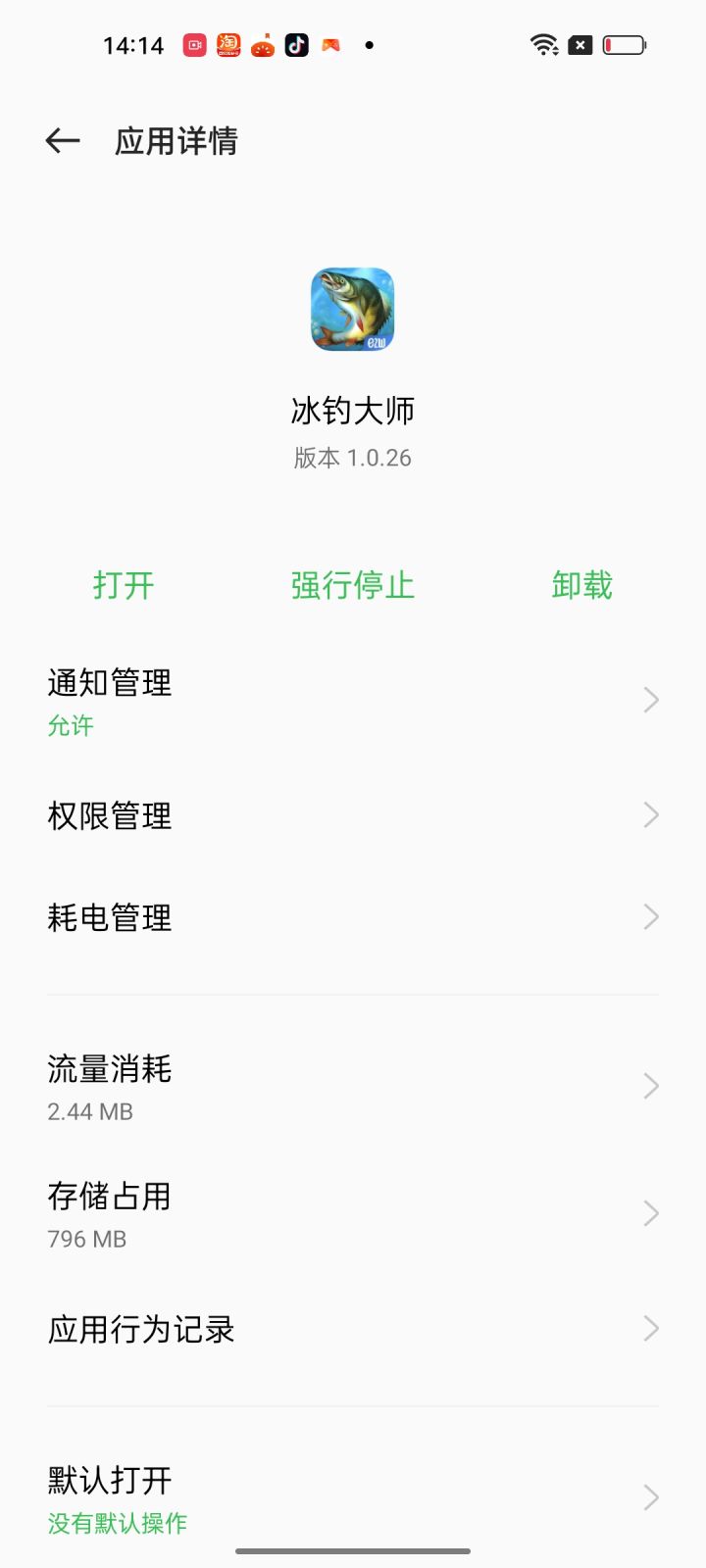This screenshot has height=1568, width=706.
Task: Tap the TikTok notification icon in status bar
Action: [x=296, y=44]
